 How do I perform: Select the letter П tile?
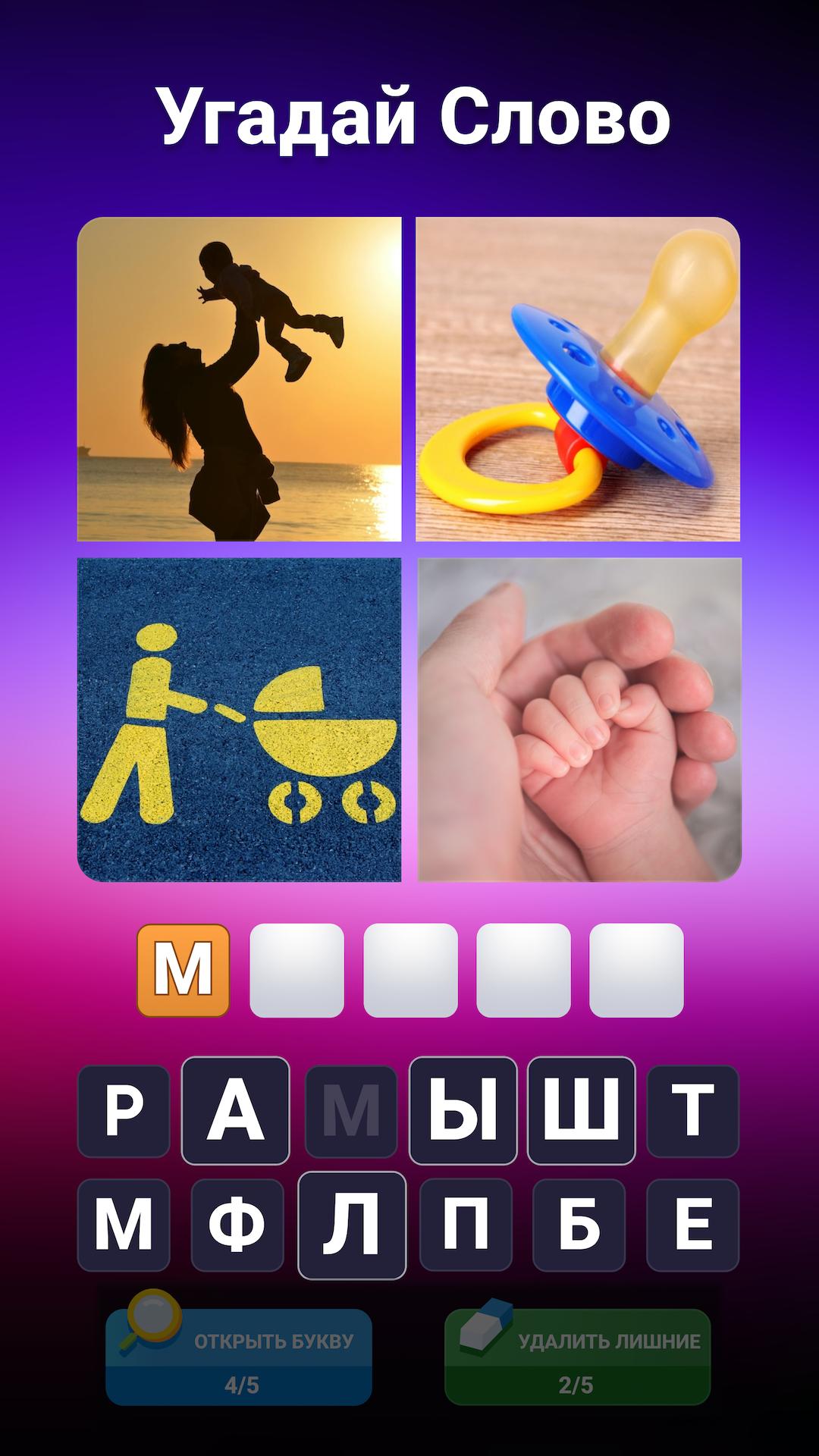(x=466, y=1225)
